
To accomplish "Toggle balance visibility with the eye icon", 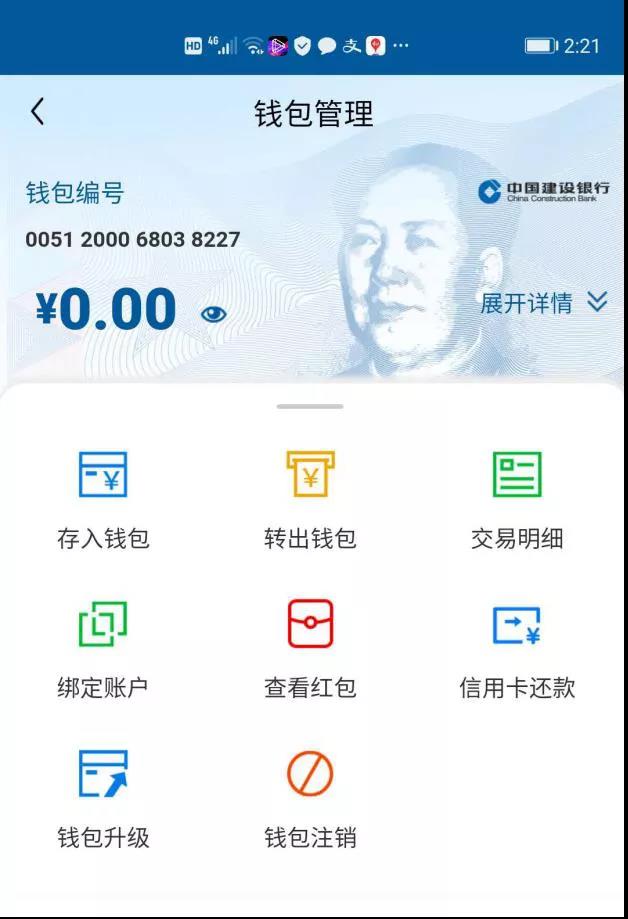I will pos(213,314).
